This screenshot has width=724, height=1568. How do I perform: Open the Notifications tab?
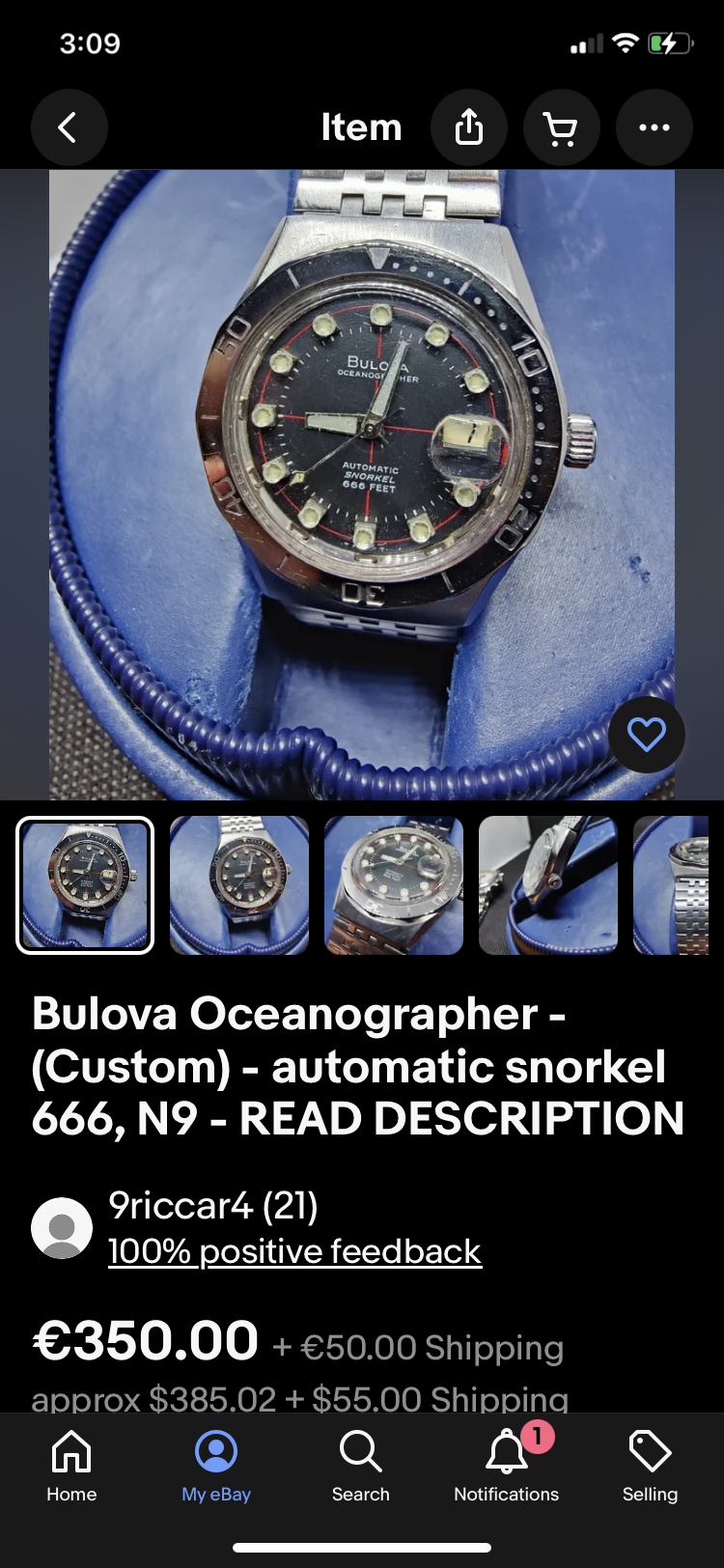pos(506,1466)
